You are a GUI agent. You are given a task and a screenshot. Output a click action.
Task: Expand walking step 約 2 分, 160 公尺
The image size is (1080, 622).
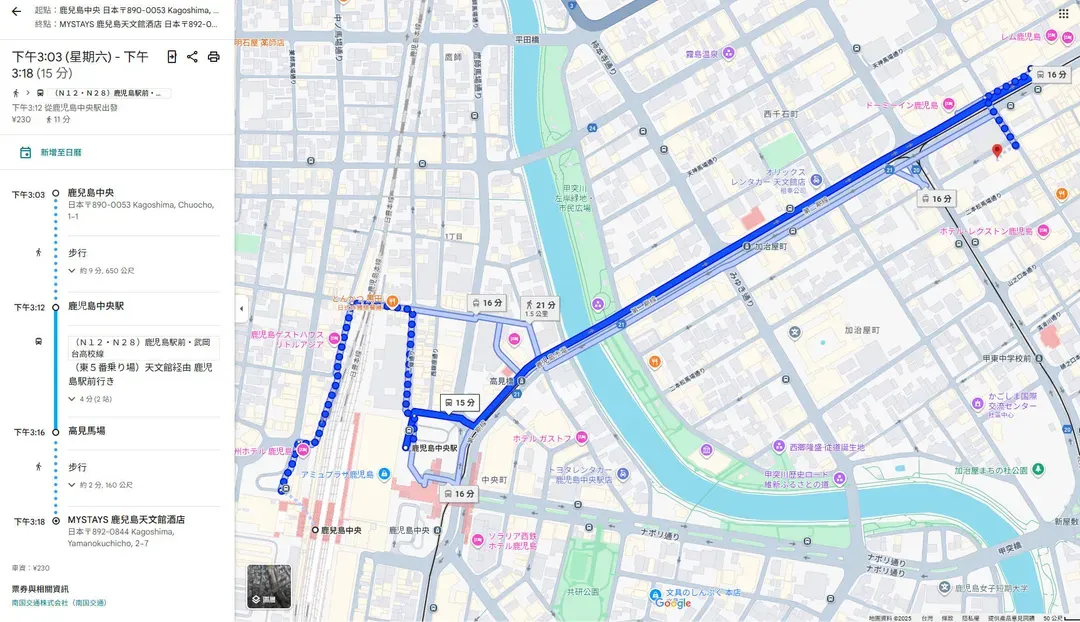[x=100, y=485]
